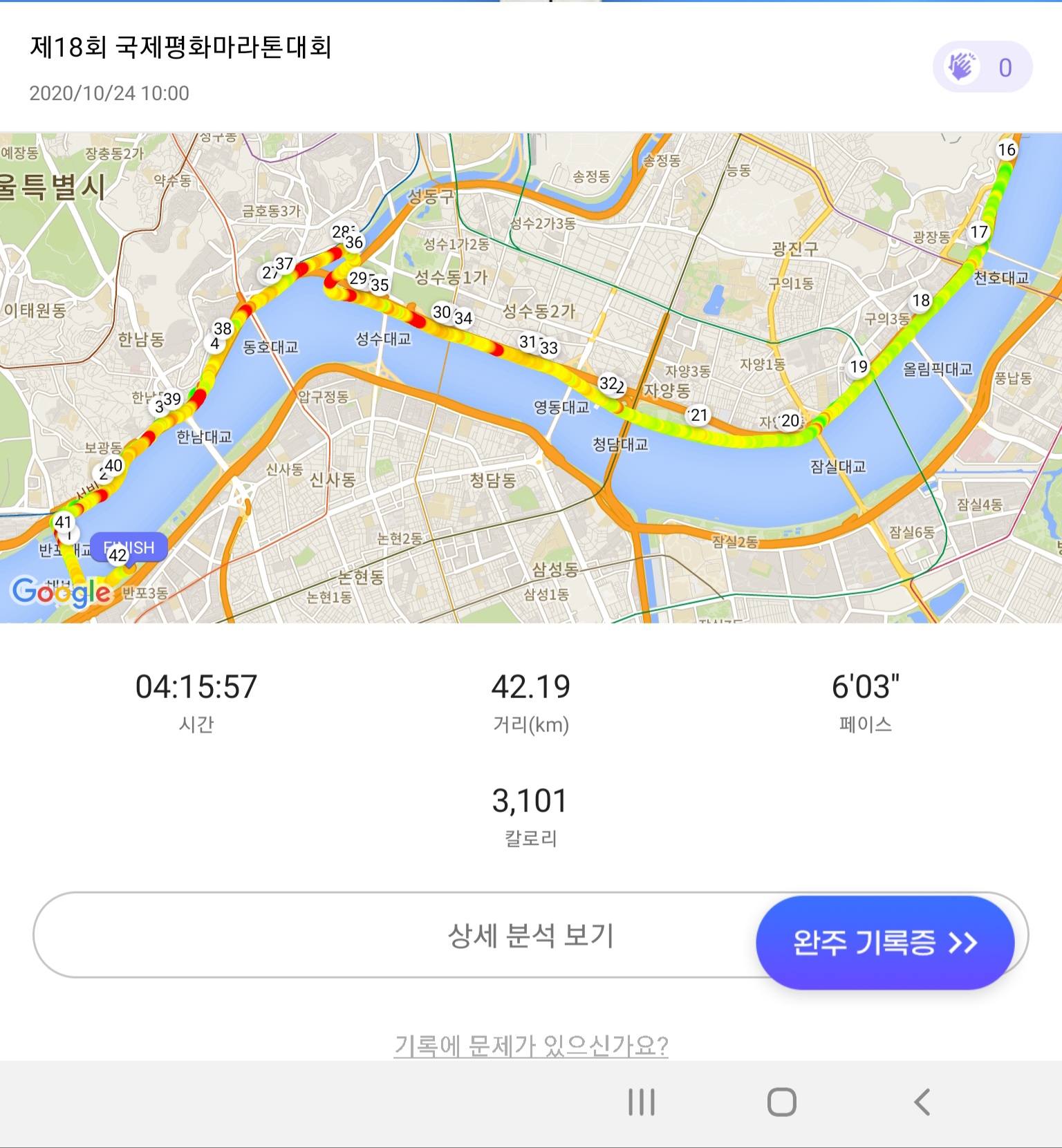Tap the clap cheer button

coord(982,67)
